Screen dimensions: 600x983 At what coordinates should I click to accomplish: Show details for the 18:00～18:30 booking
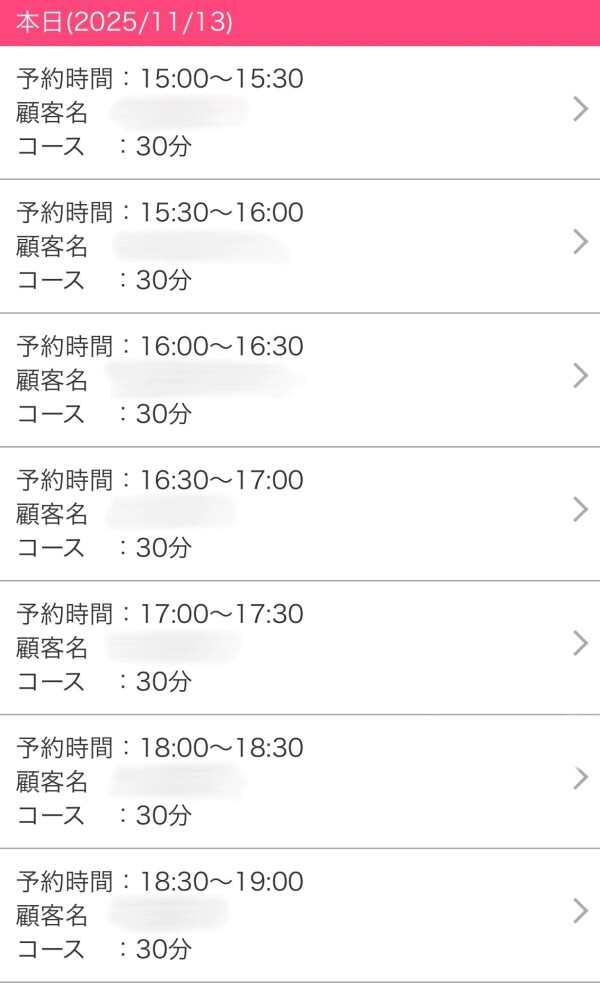[x=300, y=782]
